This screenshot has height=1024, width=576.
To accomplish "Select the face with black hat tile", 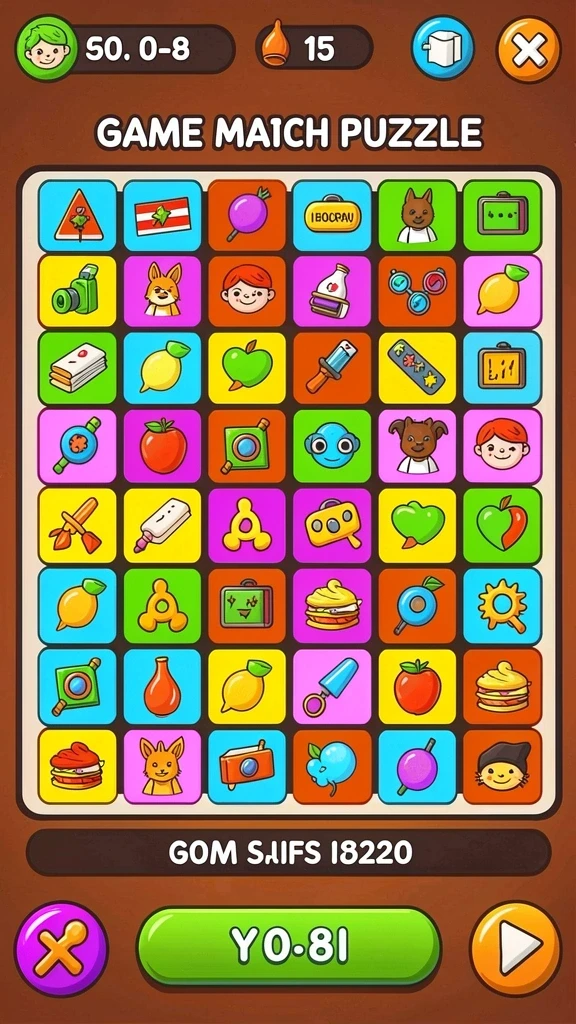I will pyautogui.click(x=502, y=767).
